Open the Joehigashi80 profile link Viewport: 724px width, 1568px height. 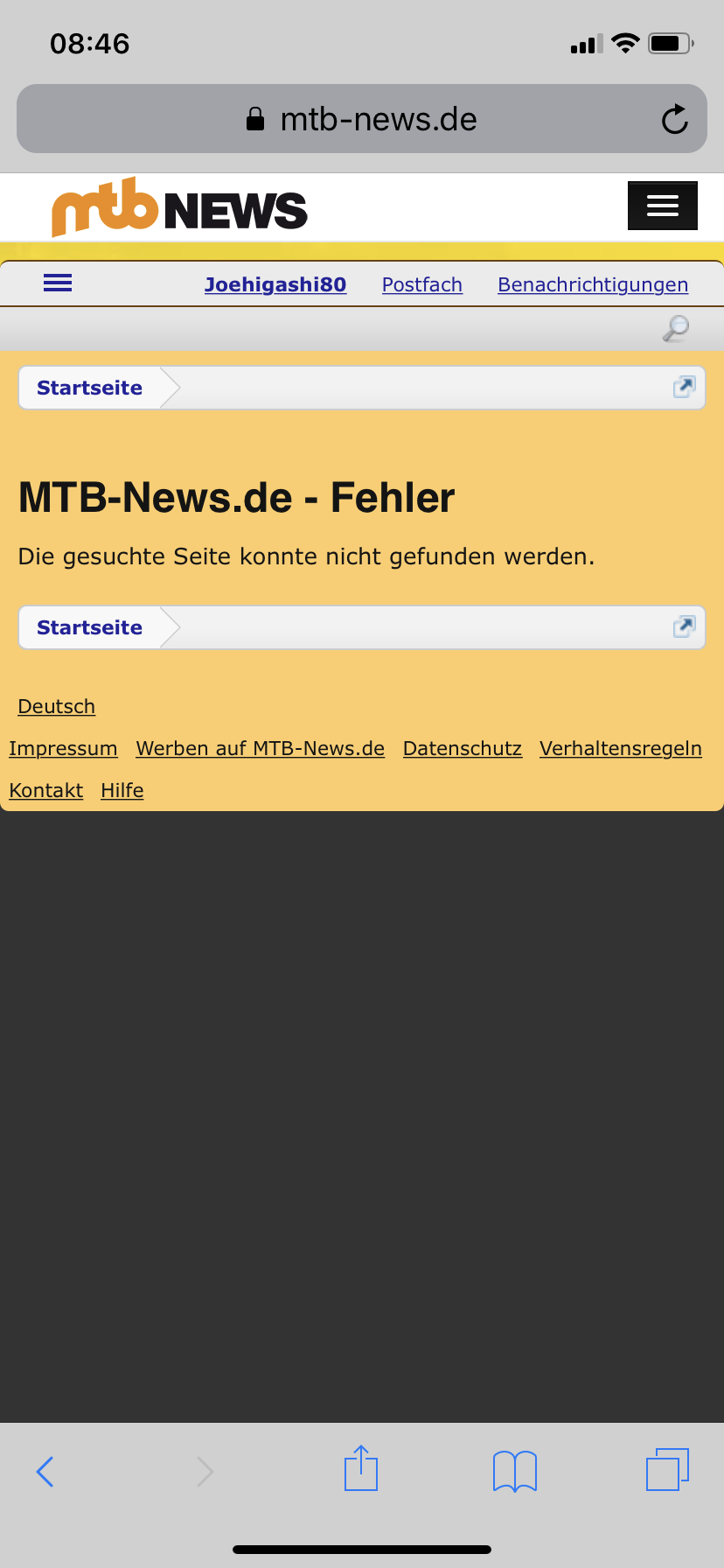(x=275, y=284)
